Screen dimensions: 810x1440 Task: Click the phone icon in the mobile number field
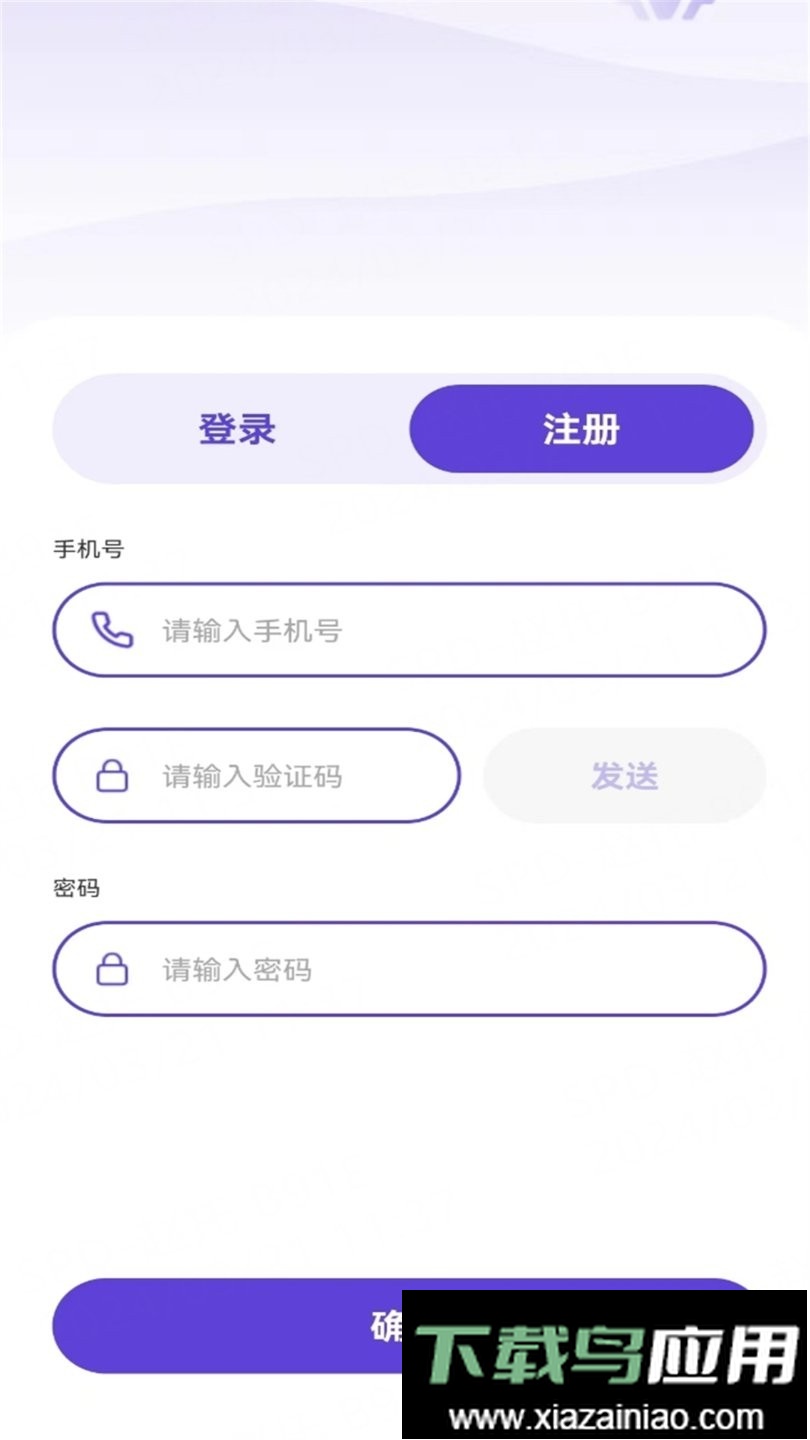tap(113, 630)
